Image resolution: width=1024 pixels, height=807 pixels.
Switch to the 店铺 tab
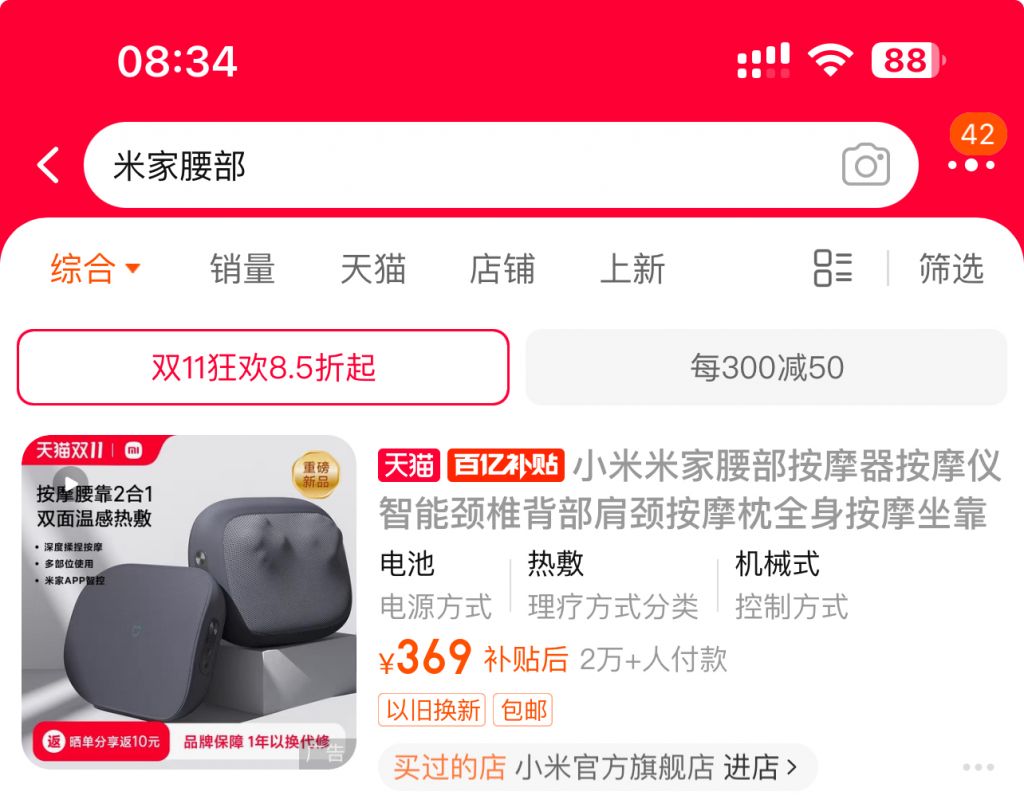502,269
